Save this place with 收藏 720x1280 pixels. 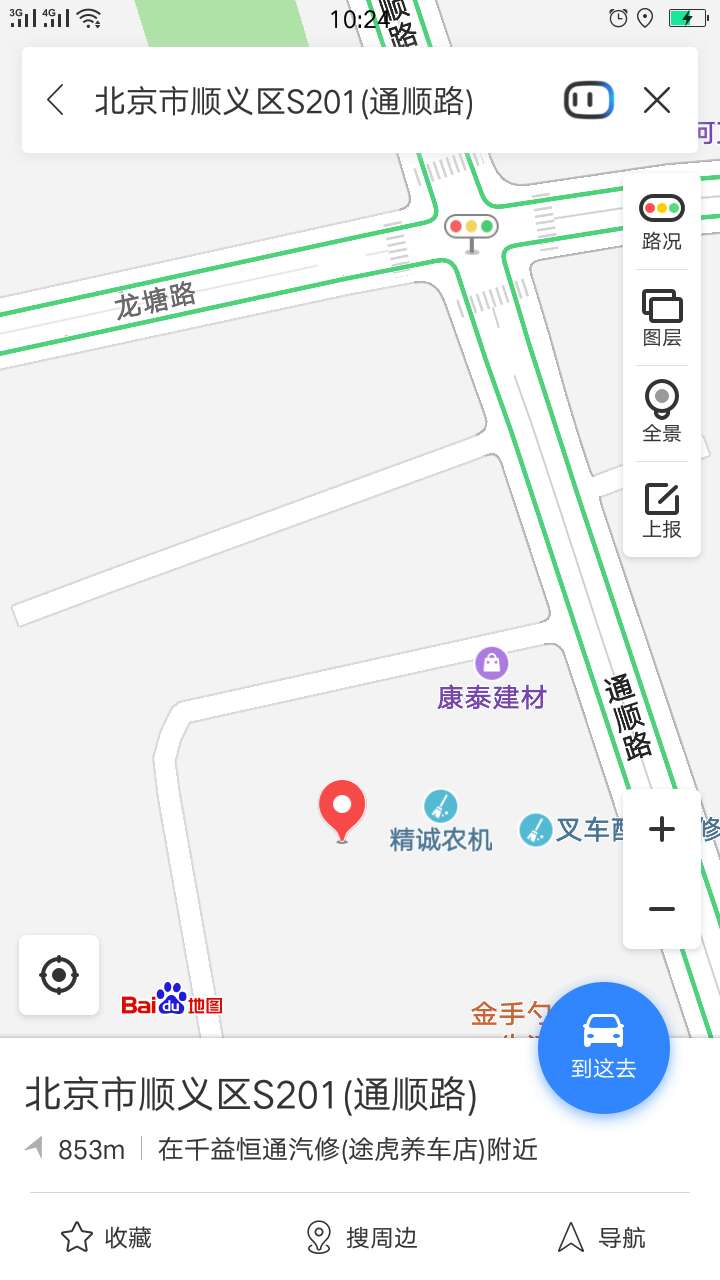point(106,1238)
